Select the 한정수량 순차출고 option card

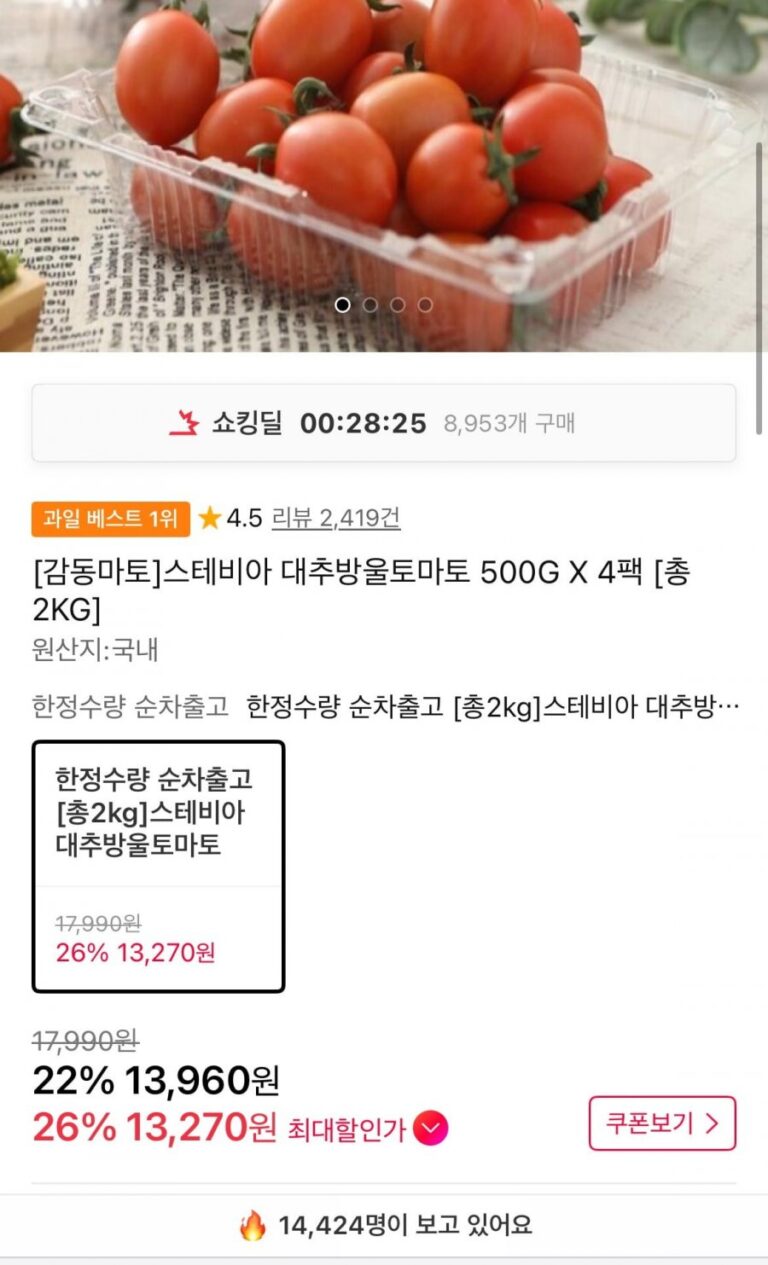tap(158, 866)
